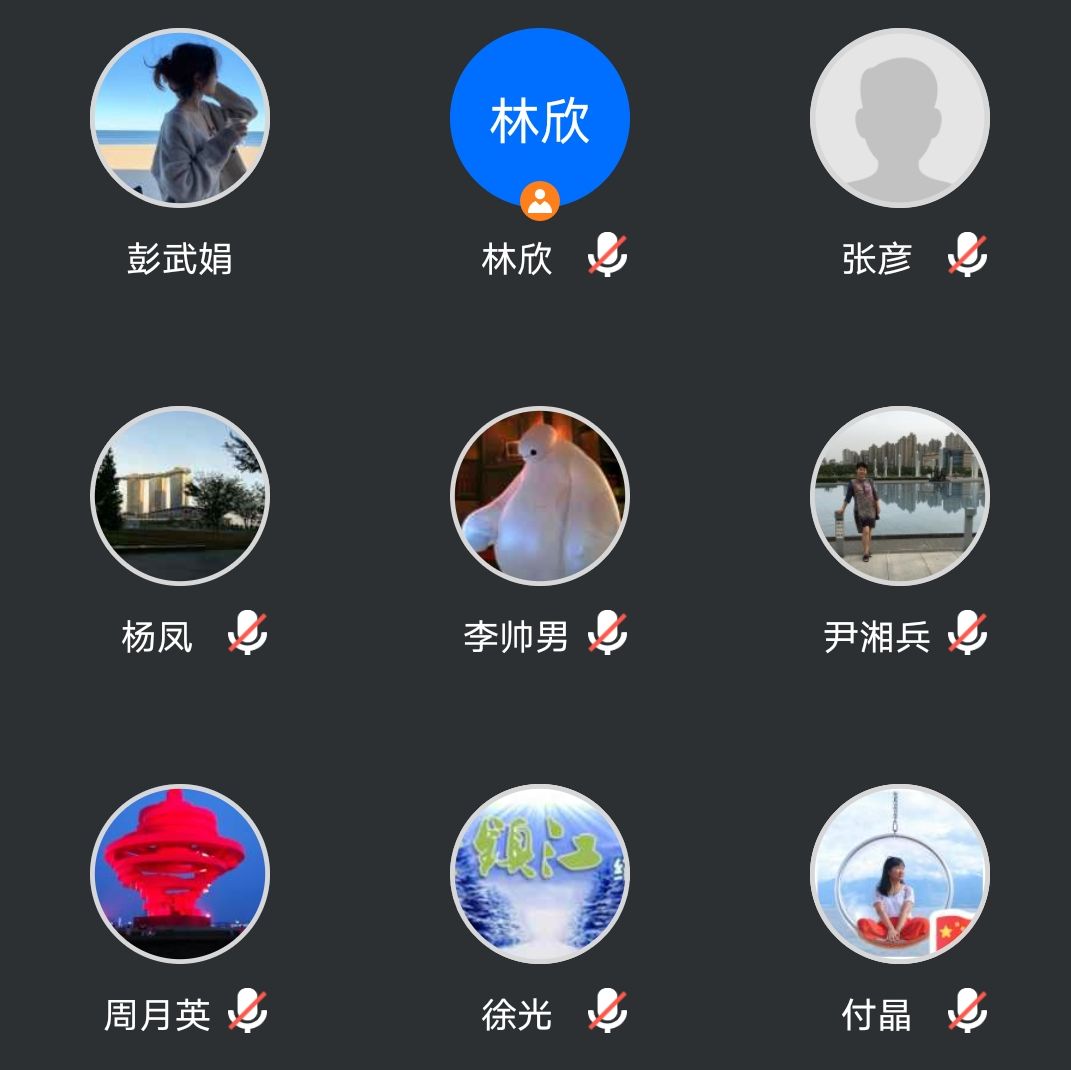Tap 徐光's participant avatar
The height and width of the screenshot is (1070, 1071).
pos(540,874)
